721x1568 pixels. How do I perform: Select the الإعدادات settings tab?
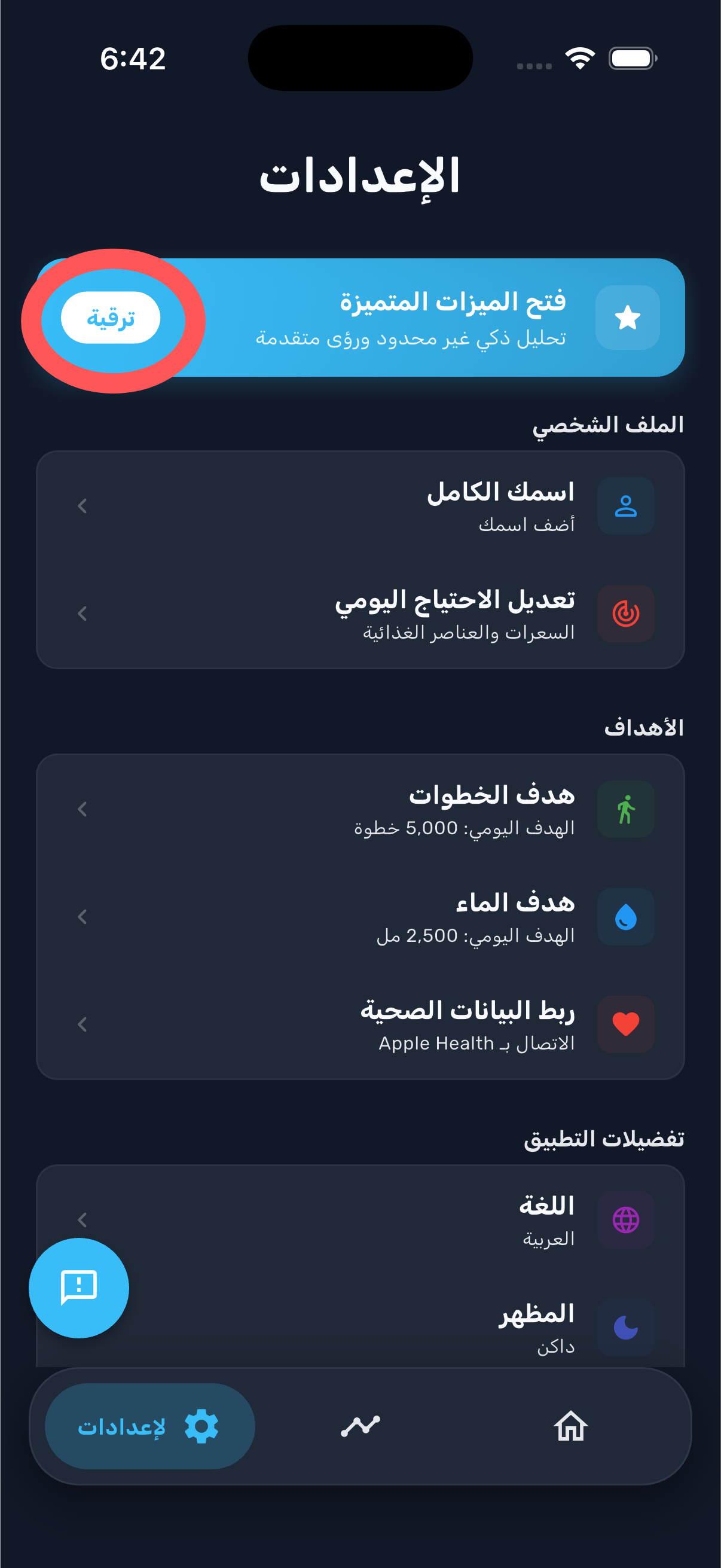pos(149,1426)
